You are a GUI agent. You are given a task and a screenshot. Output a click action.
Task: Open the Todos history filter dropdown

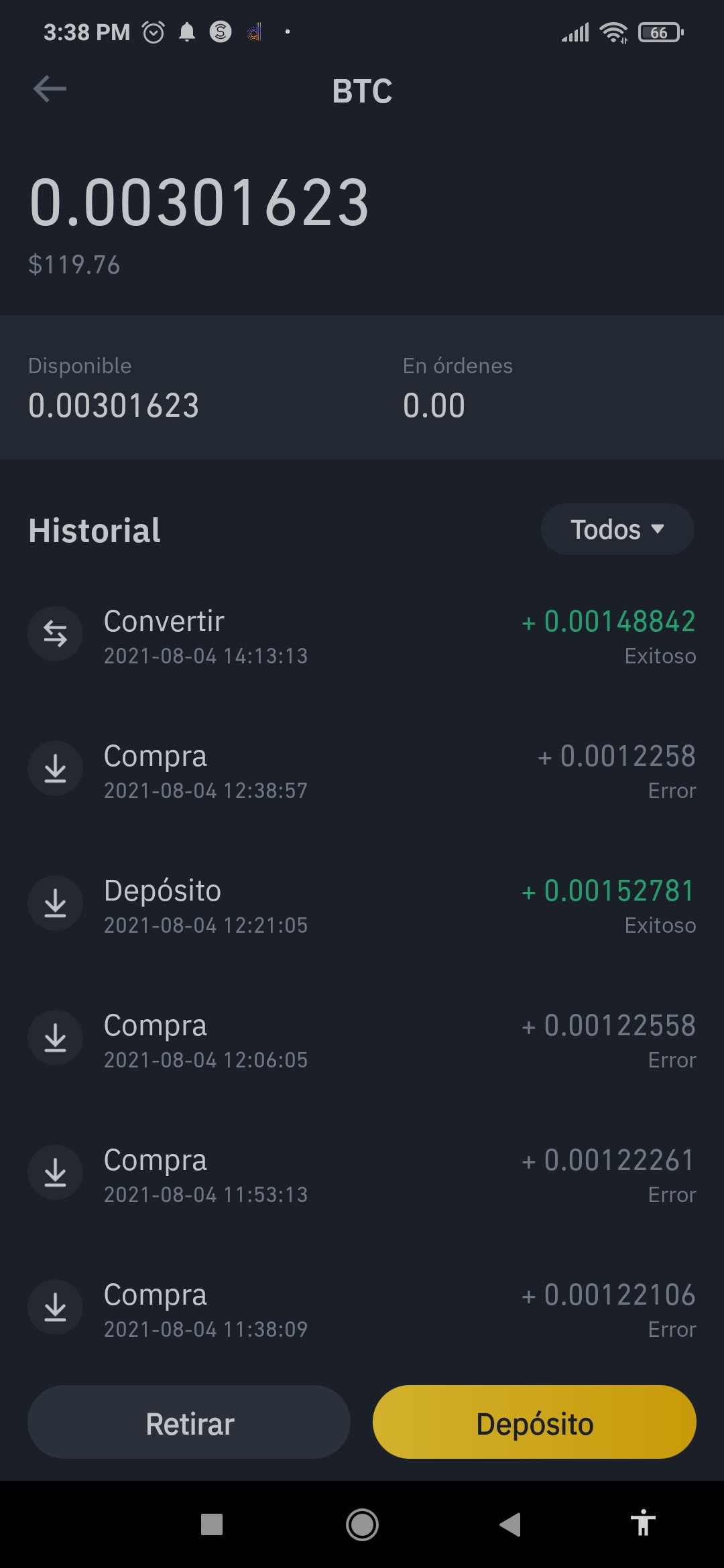617,529
